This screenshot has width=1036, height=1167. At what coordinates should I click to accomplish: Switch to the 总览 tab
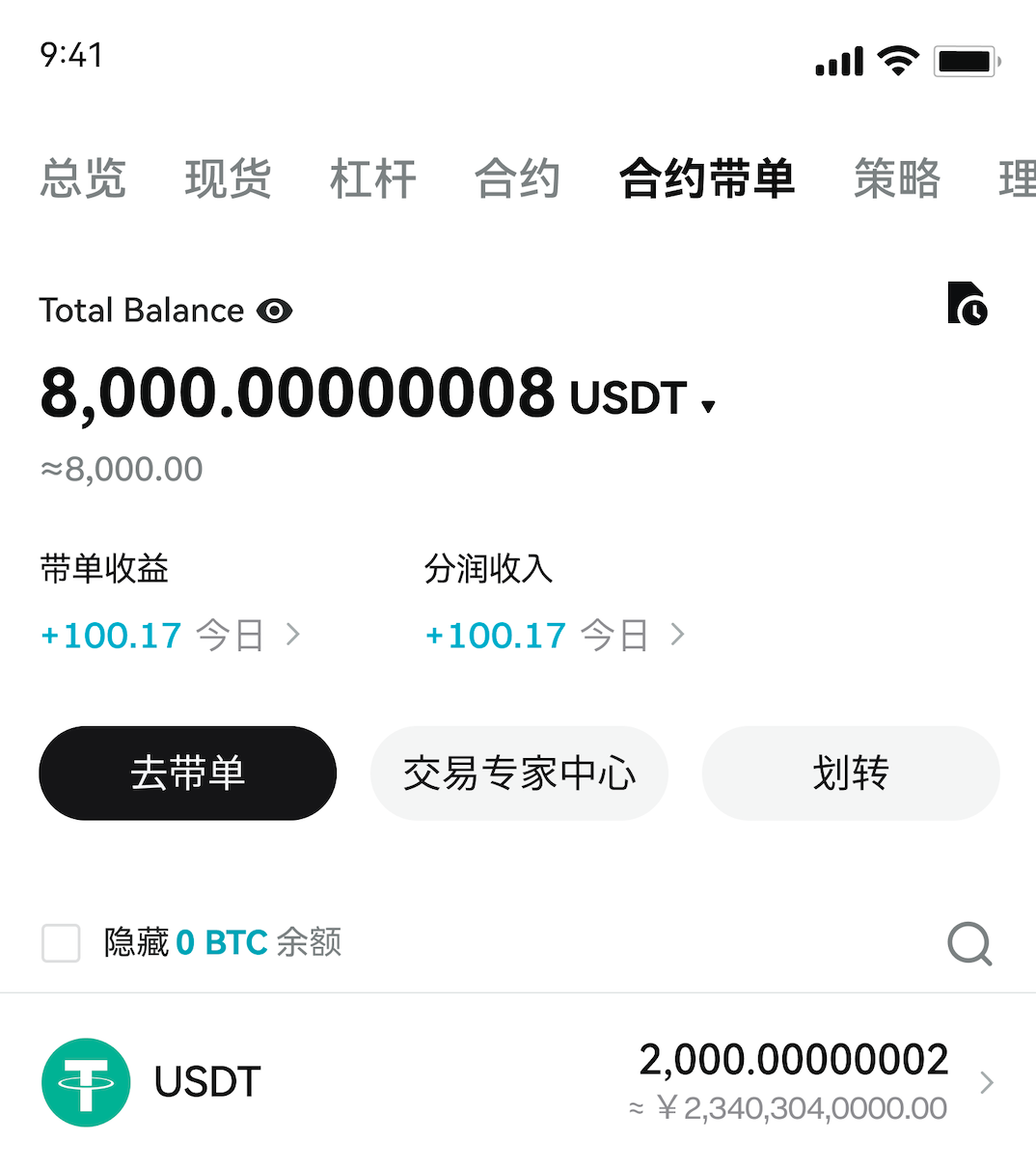click(x=83, y=179)
